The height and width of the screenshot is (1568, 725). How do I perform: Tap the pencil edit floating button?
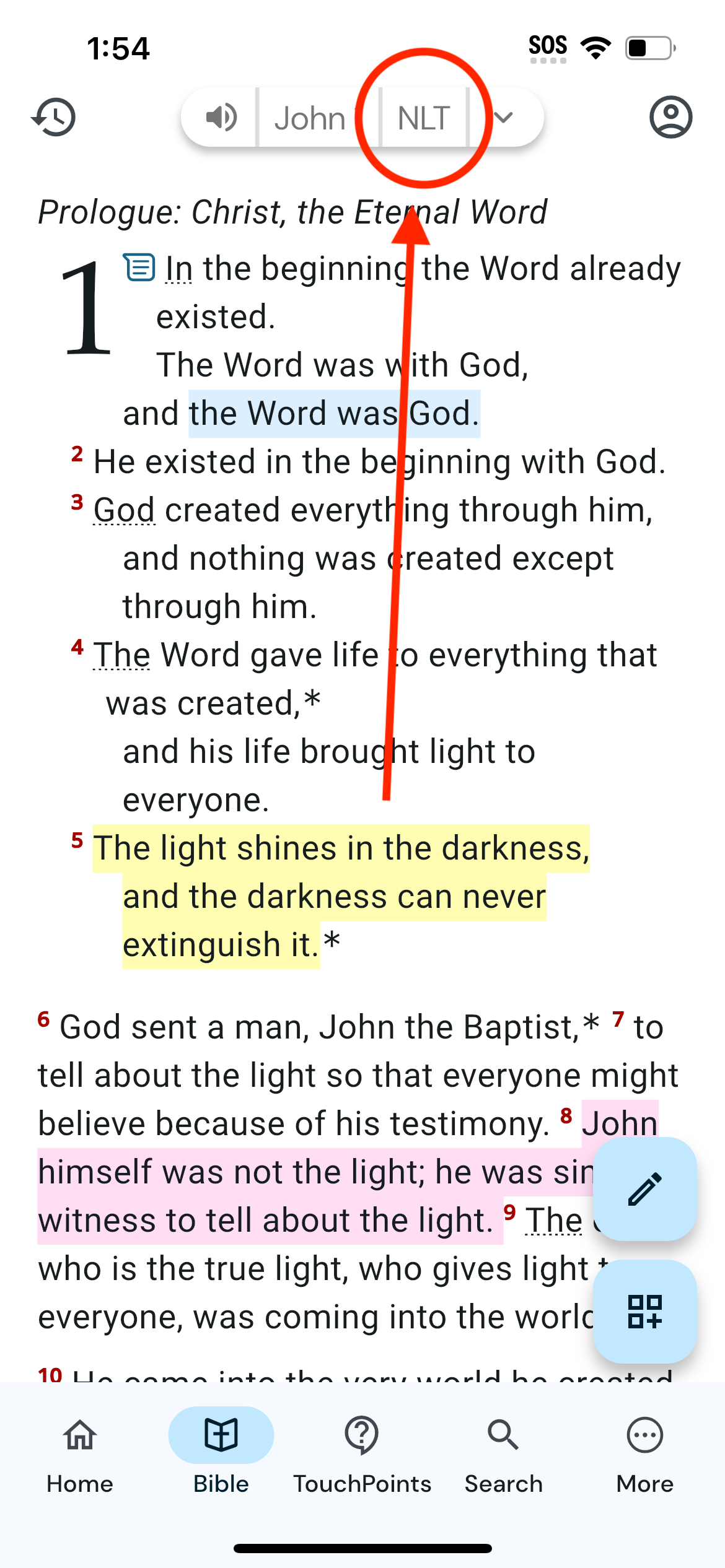coord(644,1189)
